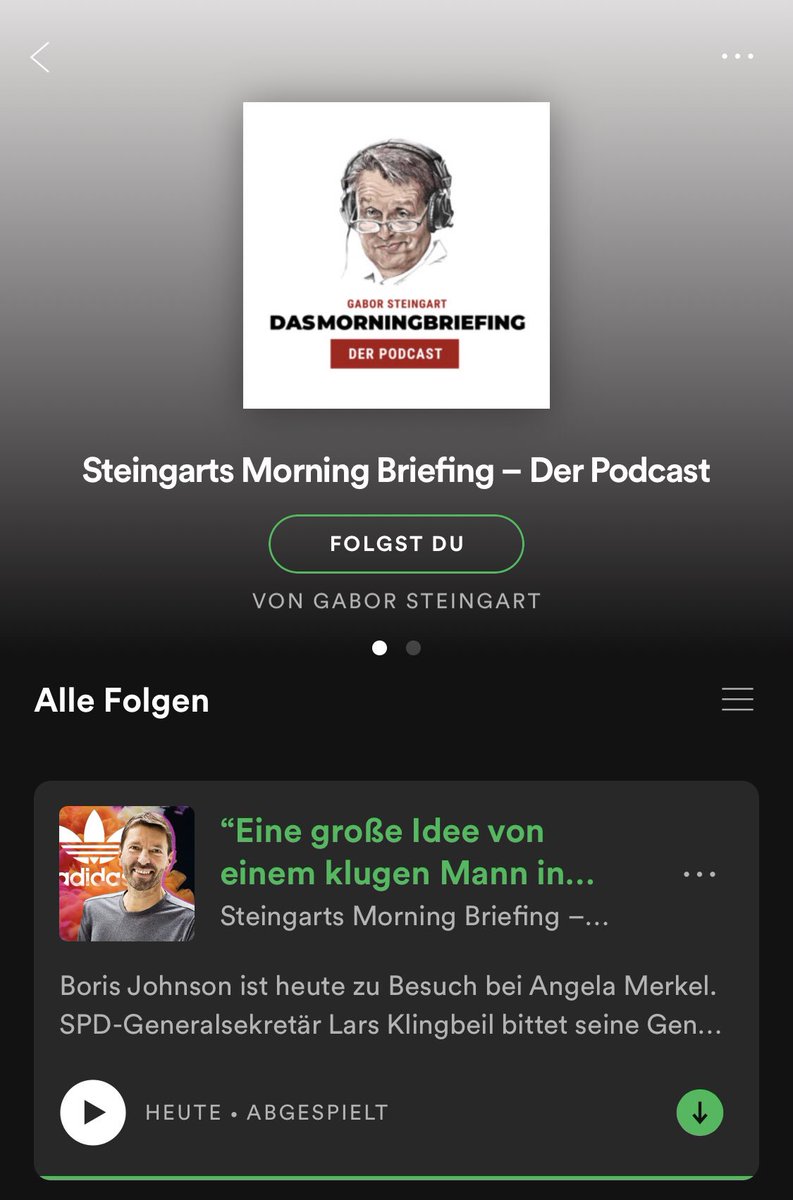Screen dimensions: 793x1200
Task: Open more options for the Adidas episode
Action: [x=699, y=874]
